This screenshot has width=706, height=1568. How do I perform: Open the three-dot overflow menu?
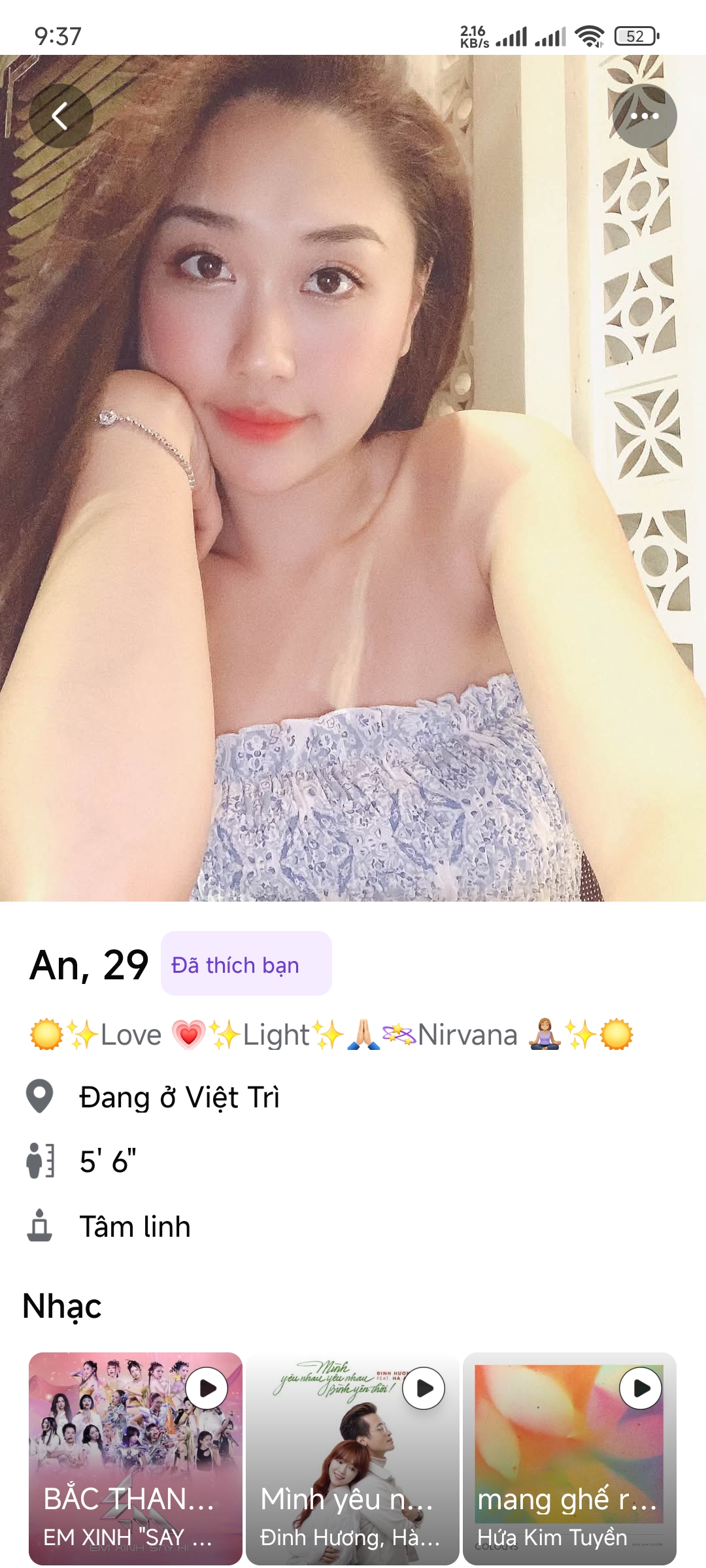click(x=644, y=116)
